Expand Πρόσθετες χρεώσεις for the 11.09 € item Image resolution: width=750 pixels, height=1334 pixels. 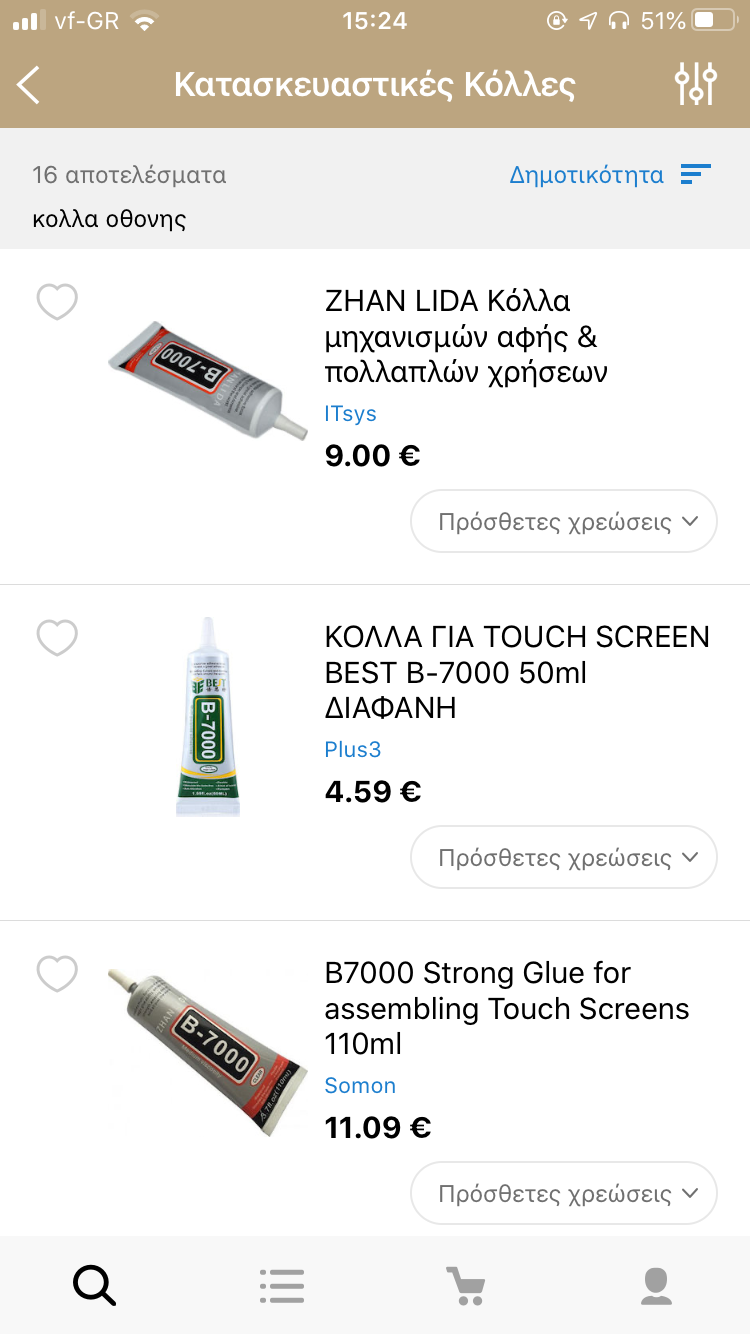[x=564, y=1193]
